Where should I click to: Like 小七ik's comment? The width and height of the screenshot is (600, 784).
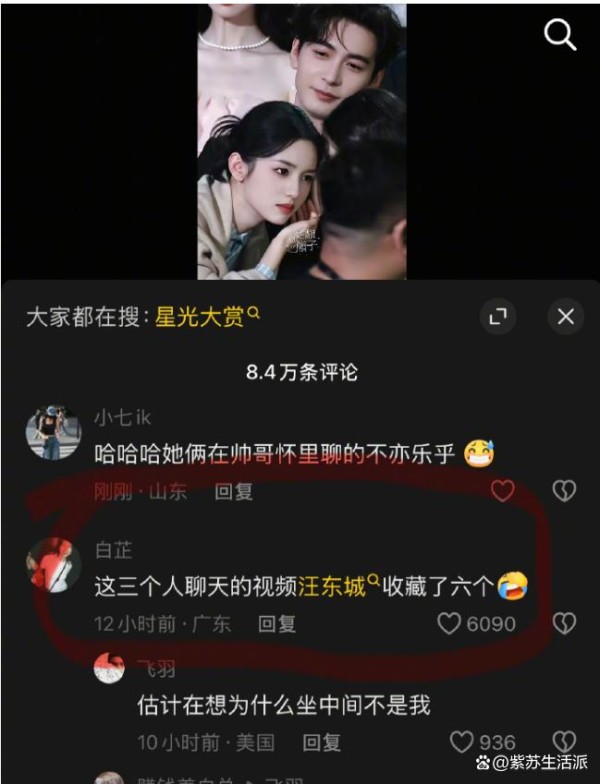point(502,491)
